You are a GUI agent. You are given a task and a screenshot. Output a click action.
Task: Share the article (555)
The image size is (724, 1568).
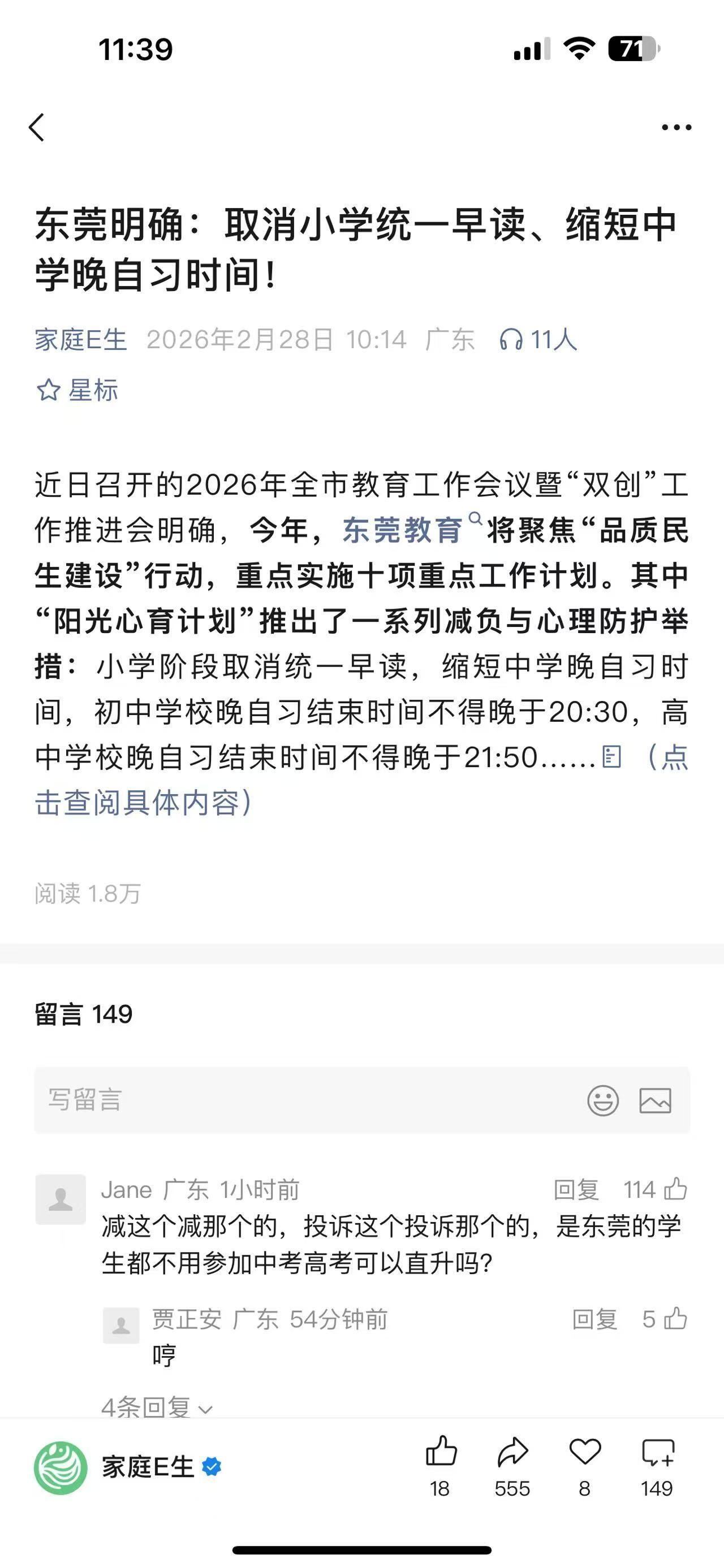512,1465
